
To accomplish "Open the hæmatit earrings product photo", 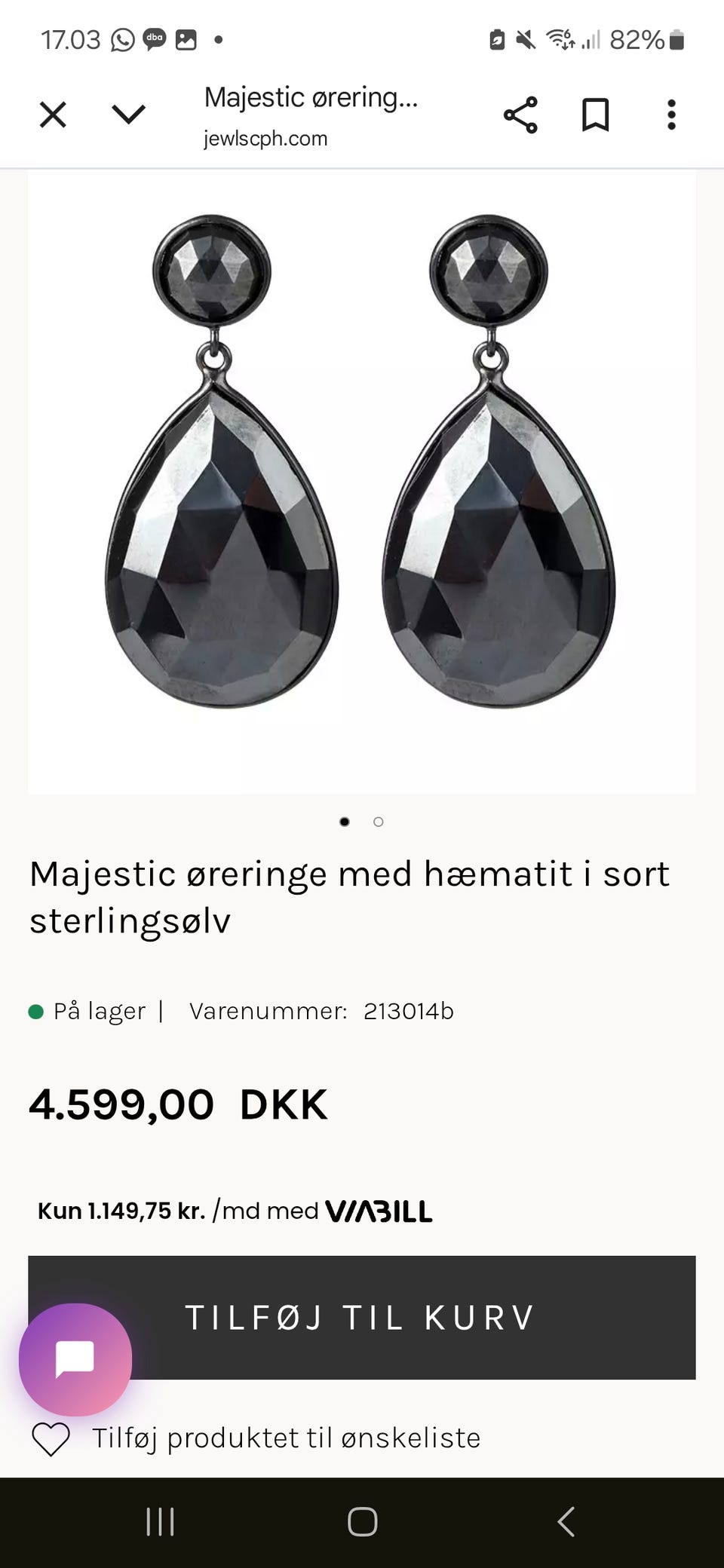I will [x=362, y=482].
